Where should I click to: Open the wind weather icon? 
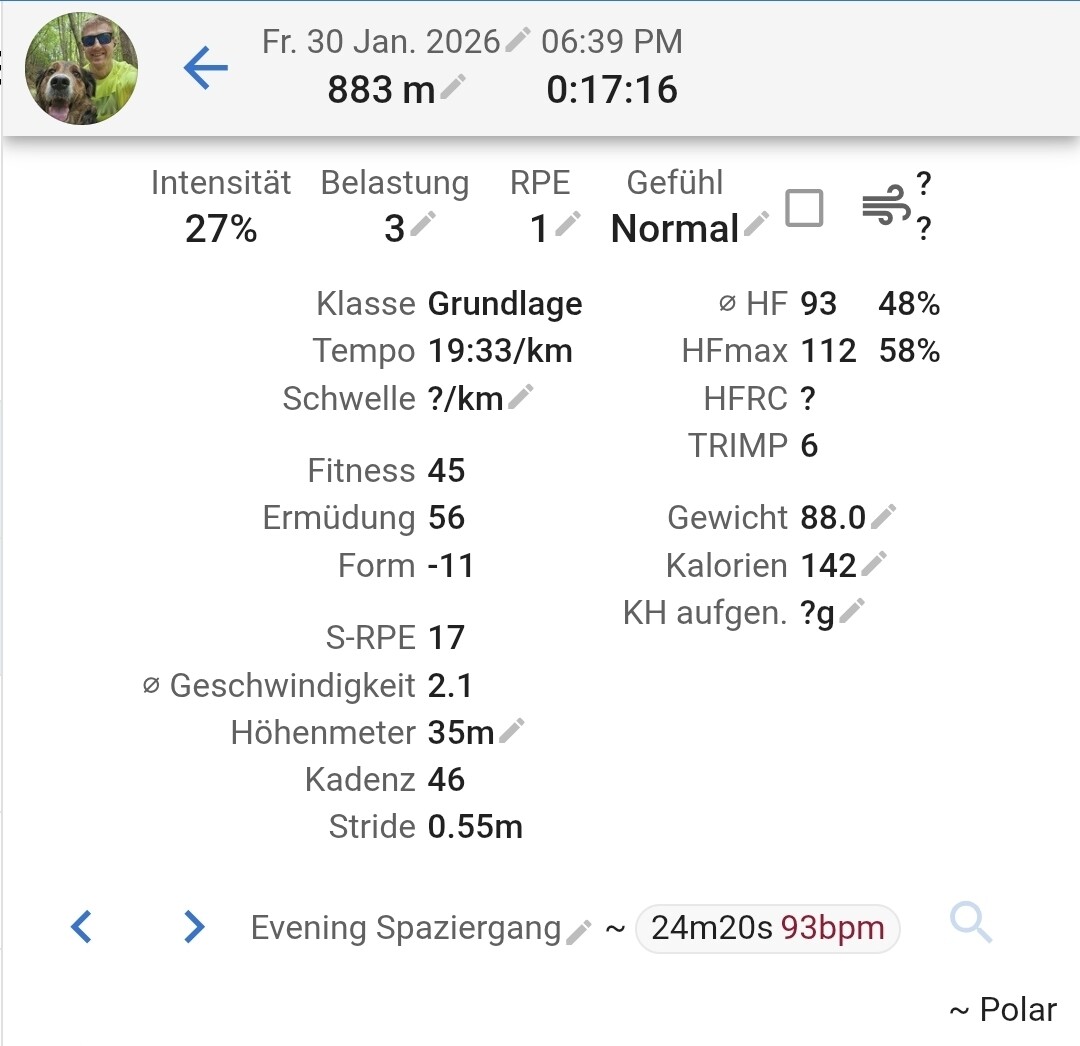click(885, 206)
